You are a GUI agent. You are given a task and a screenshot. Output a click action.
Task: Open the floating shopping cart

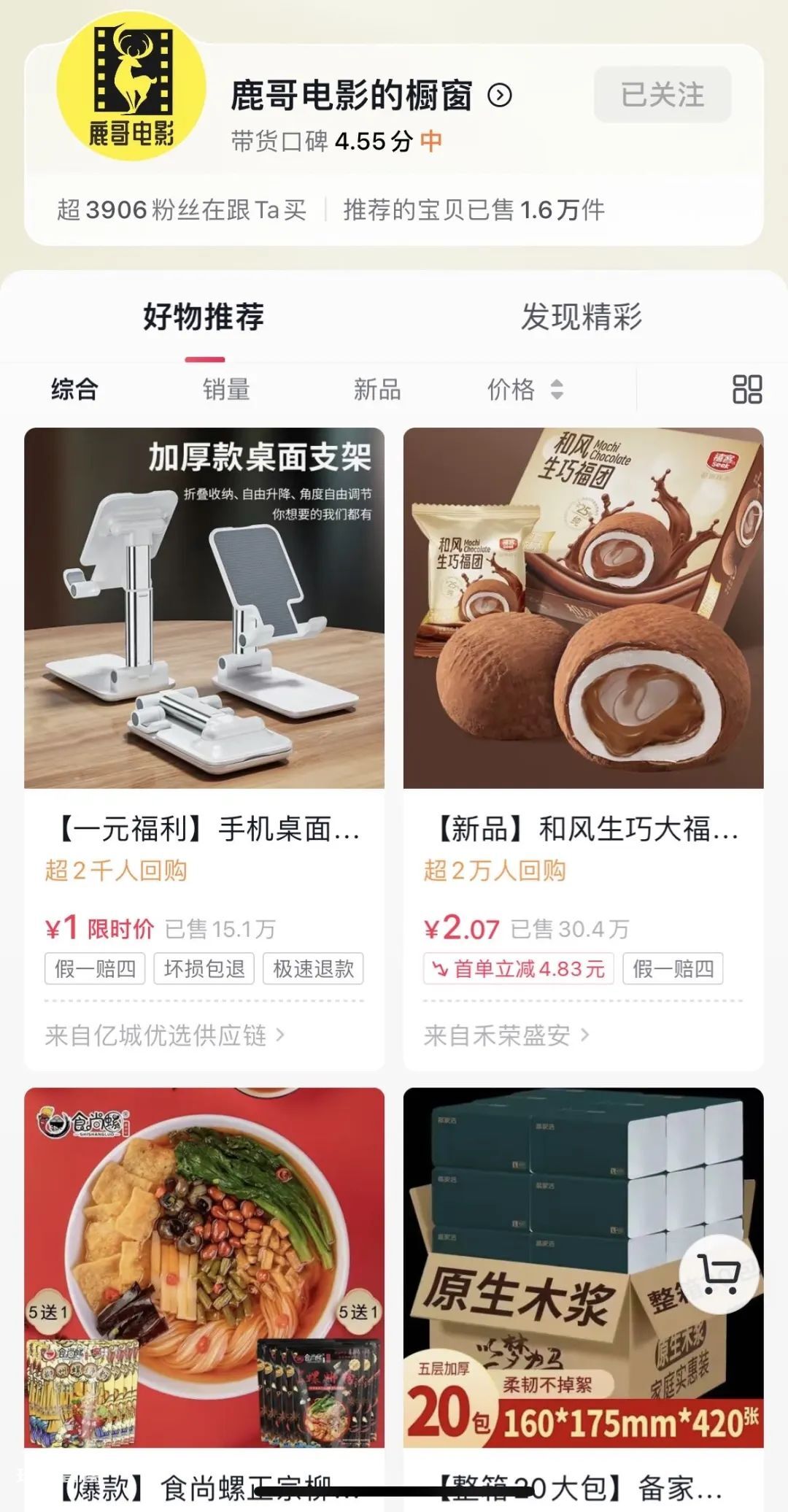tap(719, 1274)
